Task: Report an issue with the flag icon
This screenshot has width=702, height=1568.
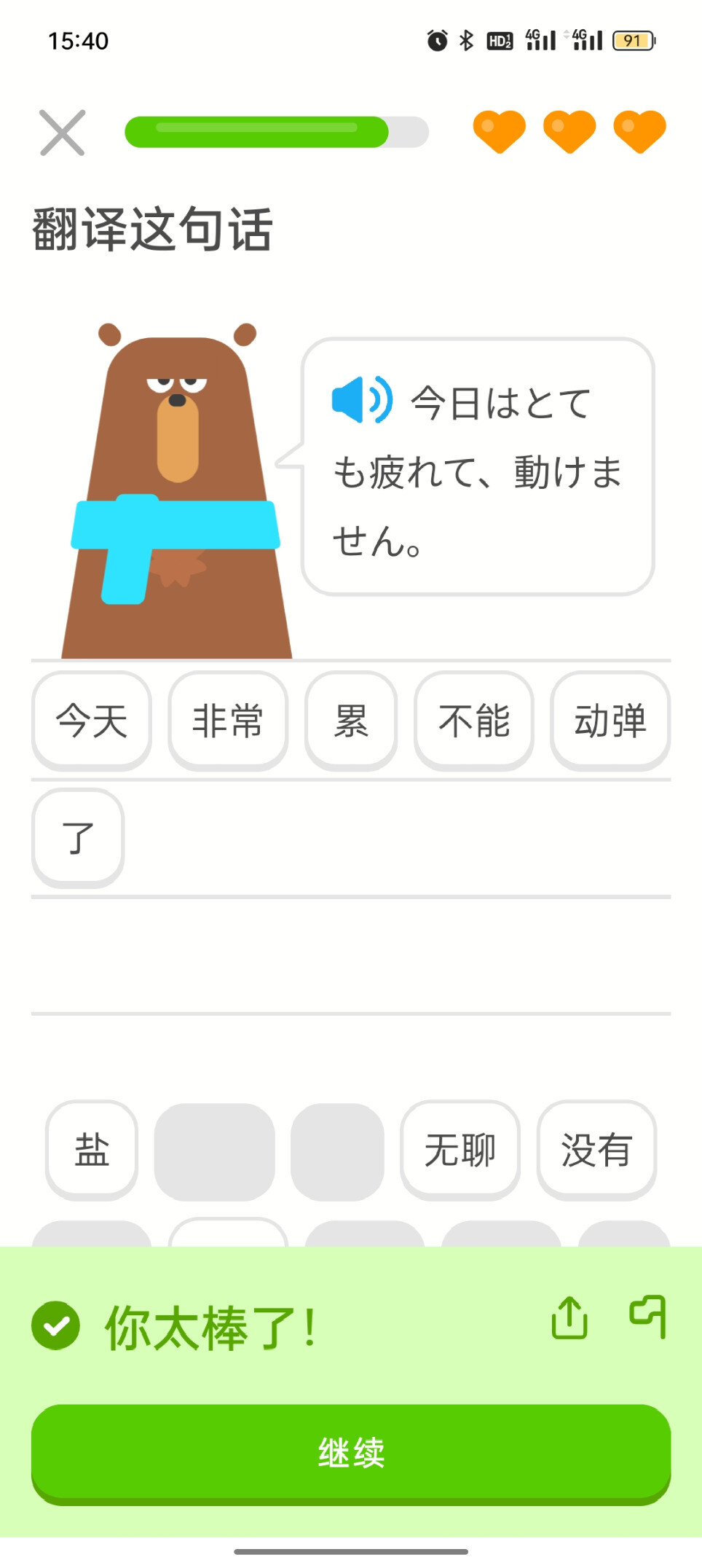Action: click(648, 1316)
